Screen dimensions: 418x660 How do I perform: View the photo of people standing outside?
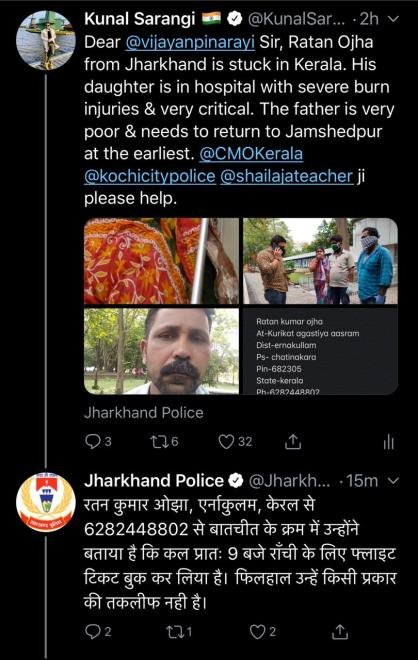320,261
